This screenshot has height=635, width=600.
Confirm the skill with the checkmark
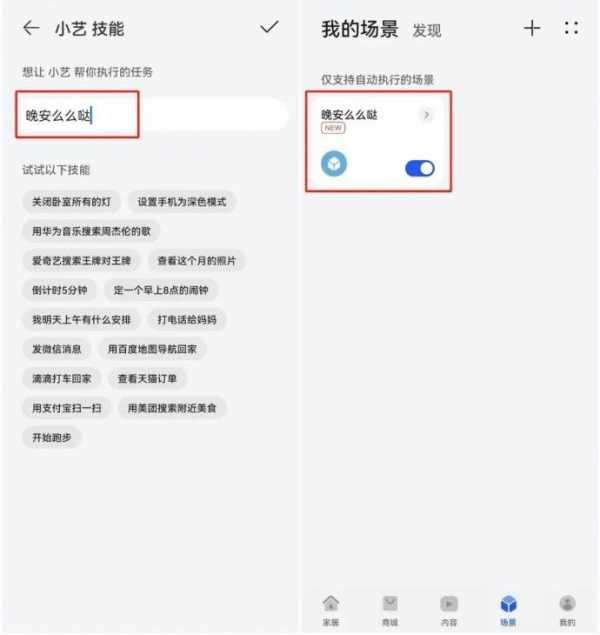(269, 27)
